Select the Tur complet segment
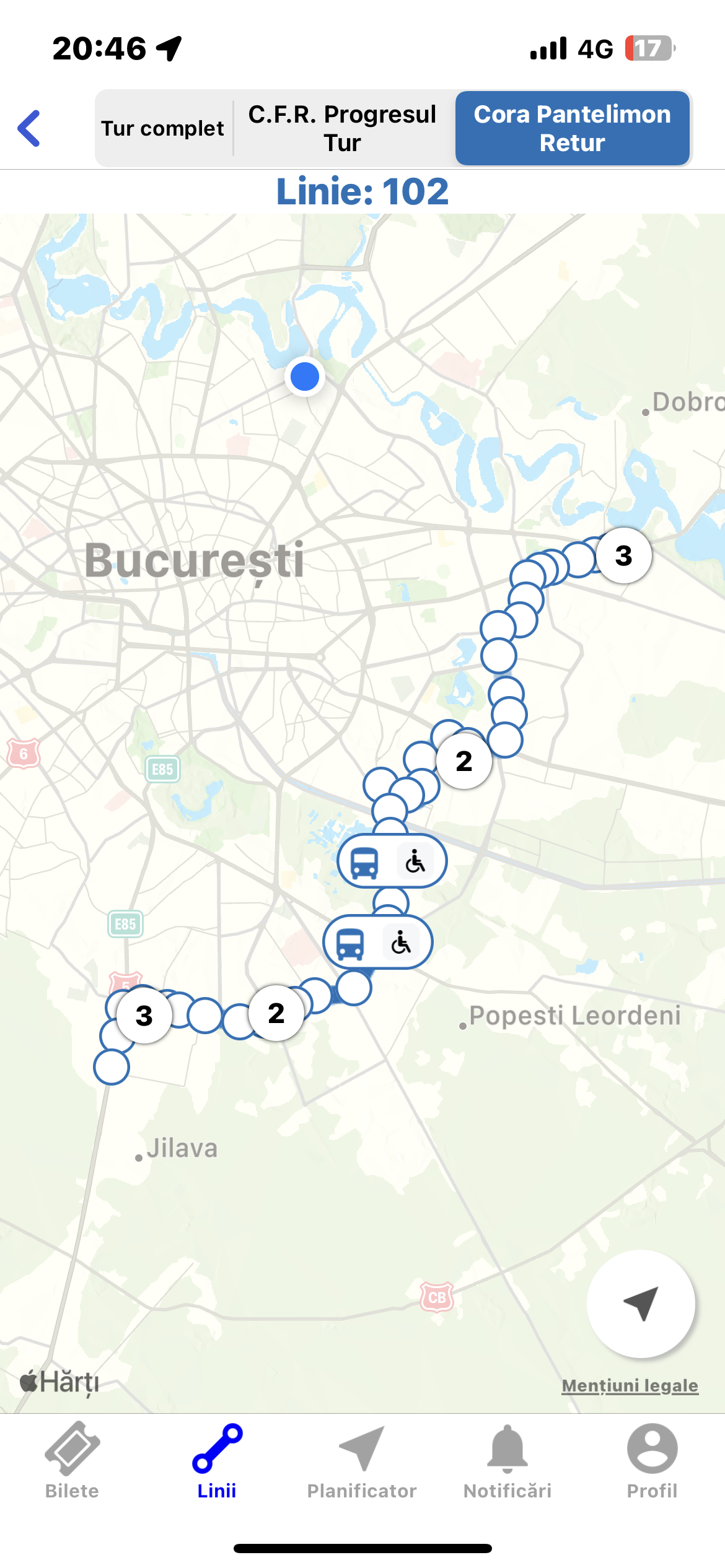This screenshot has height=1568, width=725. pyautogui.click(x=162, y=128)
